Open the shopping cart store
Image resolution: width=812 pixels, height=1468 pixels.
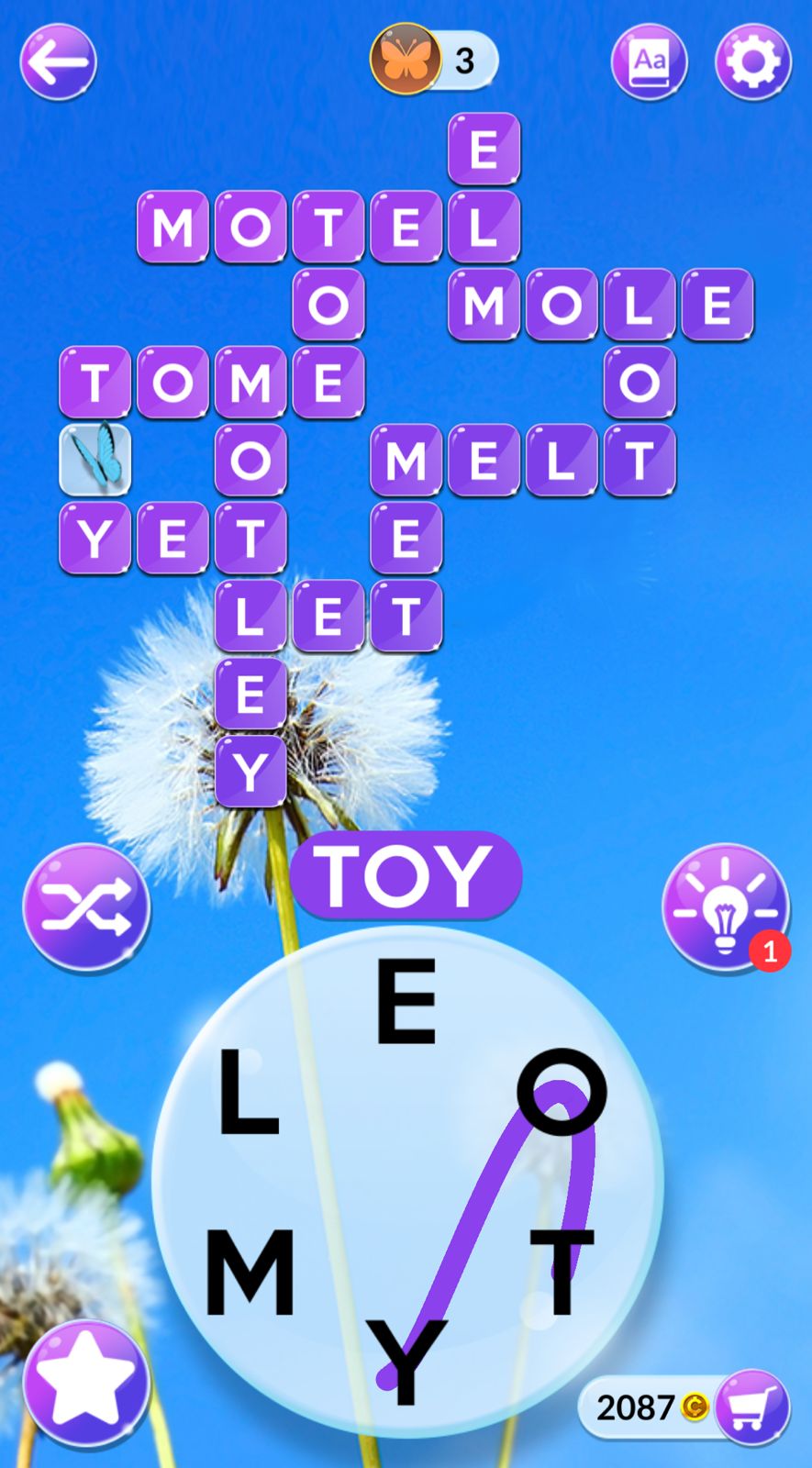[x=751, y=1407]
